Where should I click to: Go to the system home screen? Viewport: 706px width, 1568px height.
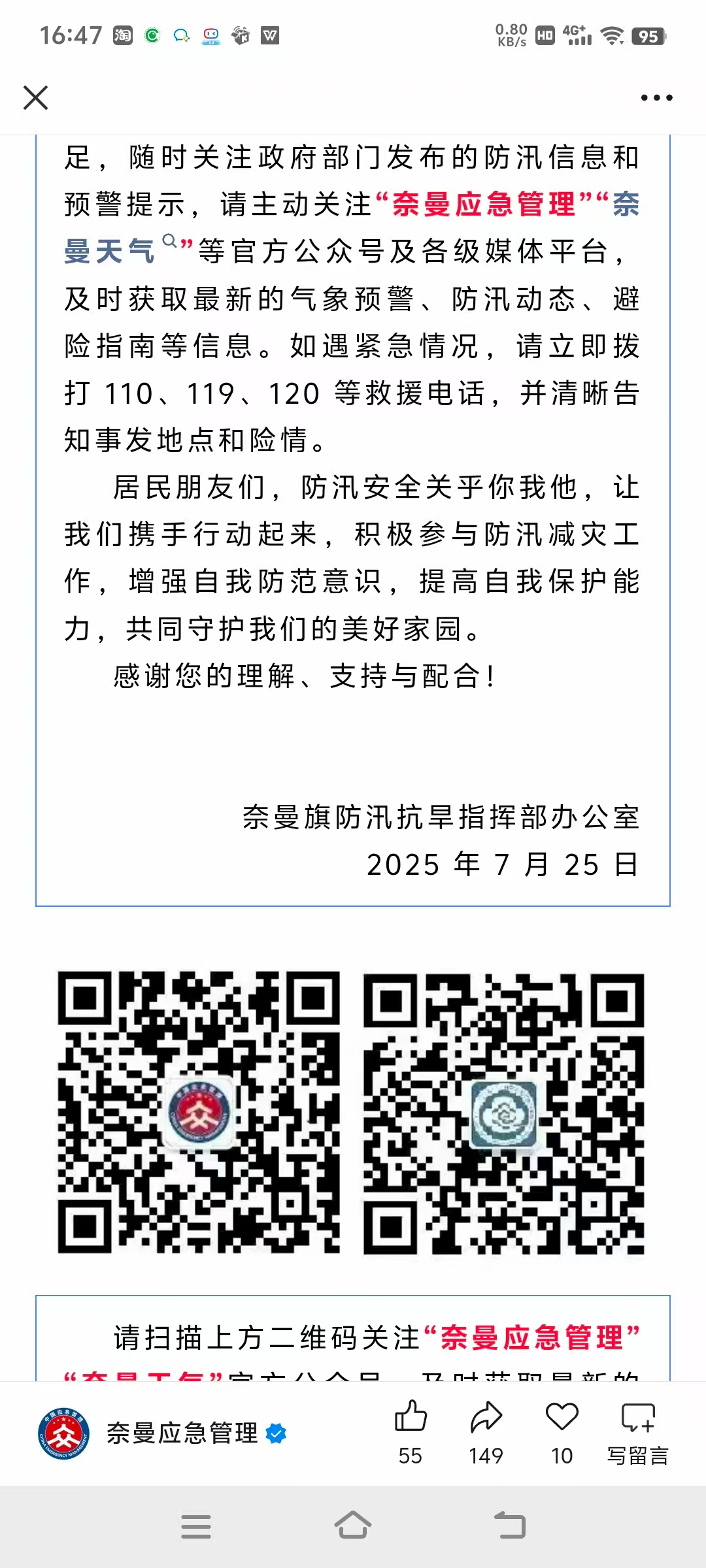pos(353,1526)
